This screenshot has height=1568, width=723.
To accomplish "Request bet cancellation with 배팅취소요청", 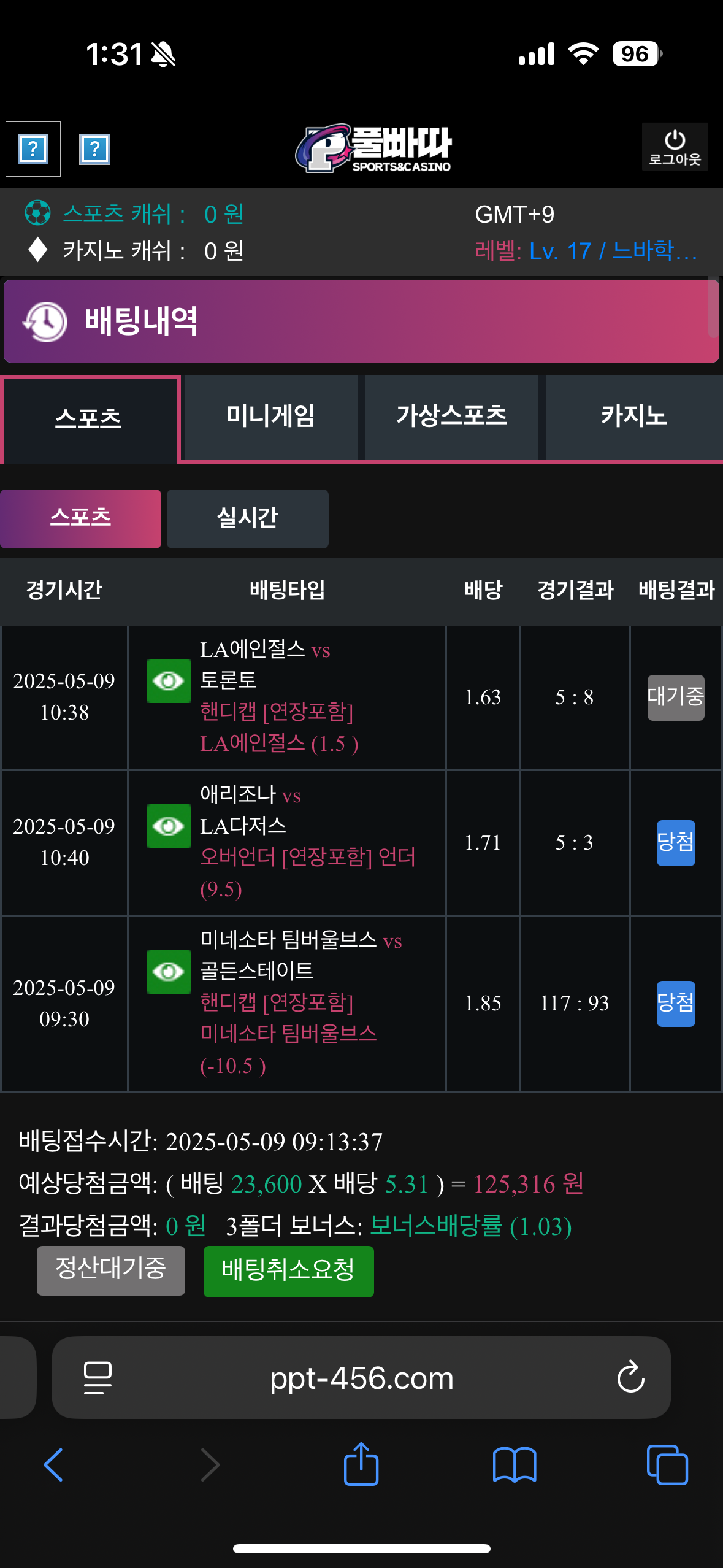I will coord(288,1271).
